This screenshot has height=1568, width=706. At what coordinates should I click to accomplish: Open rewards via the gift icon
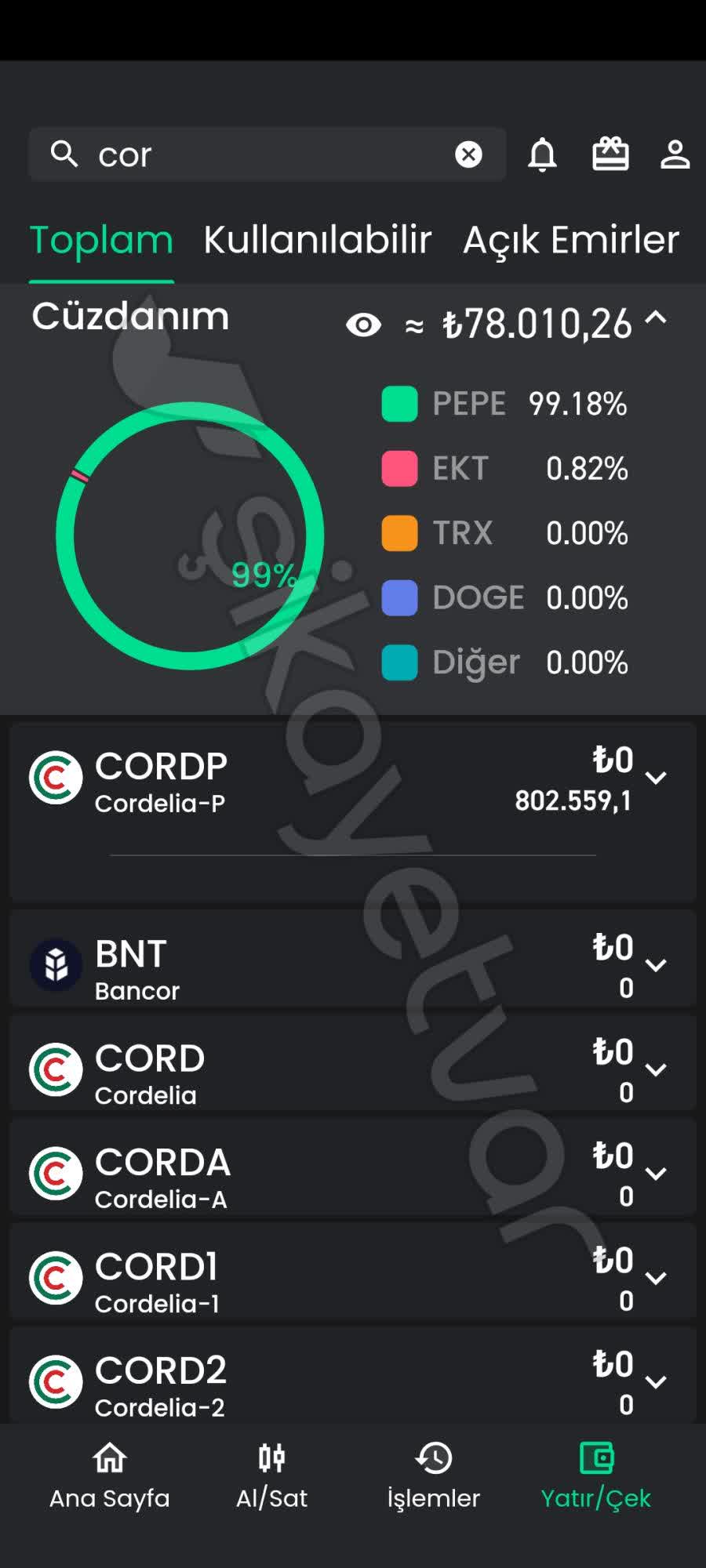(611, 154)
